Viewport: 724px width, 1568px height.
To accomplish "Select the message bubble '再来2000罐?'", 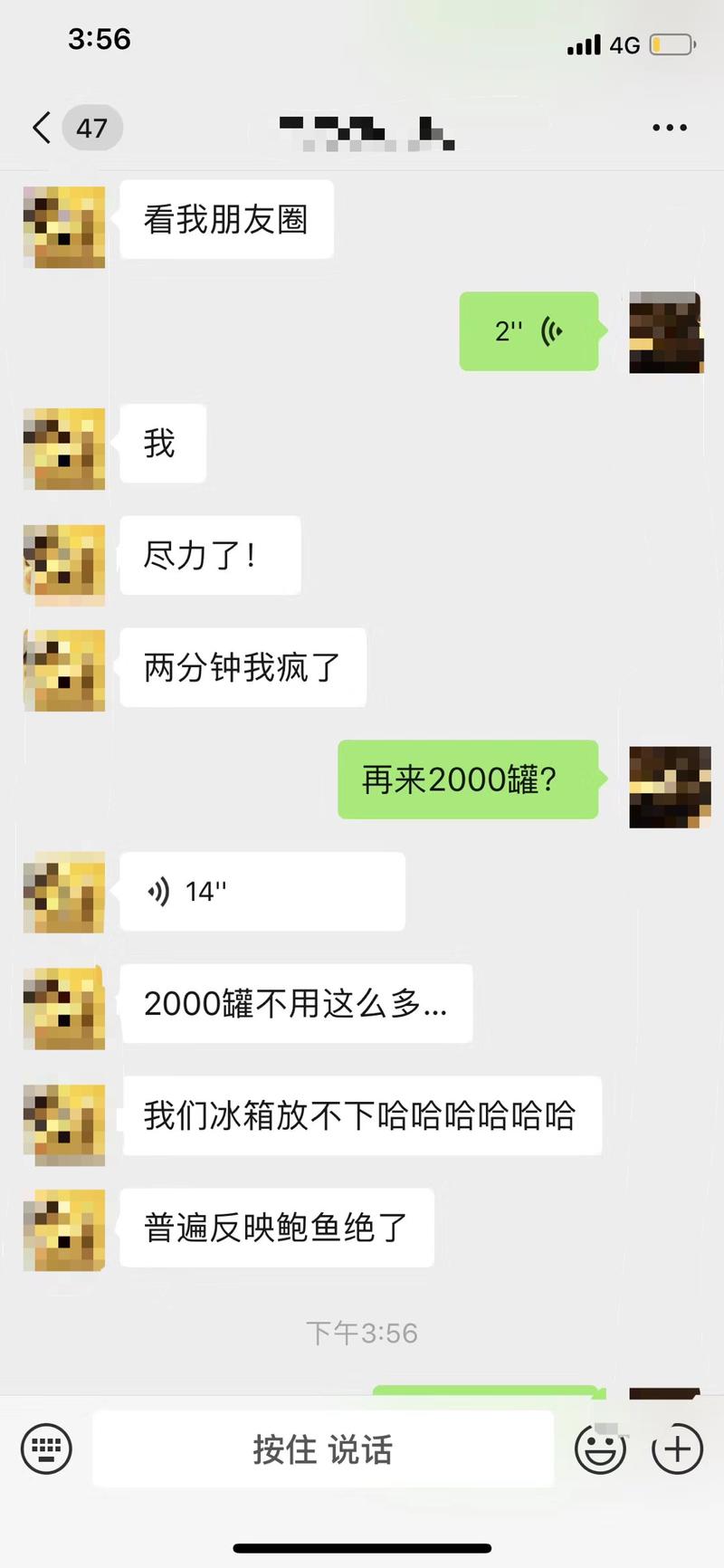I will 468,779.
